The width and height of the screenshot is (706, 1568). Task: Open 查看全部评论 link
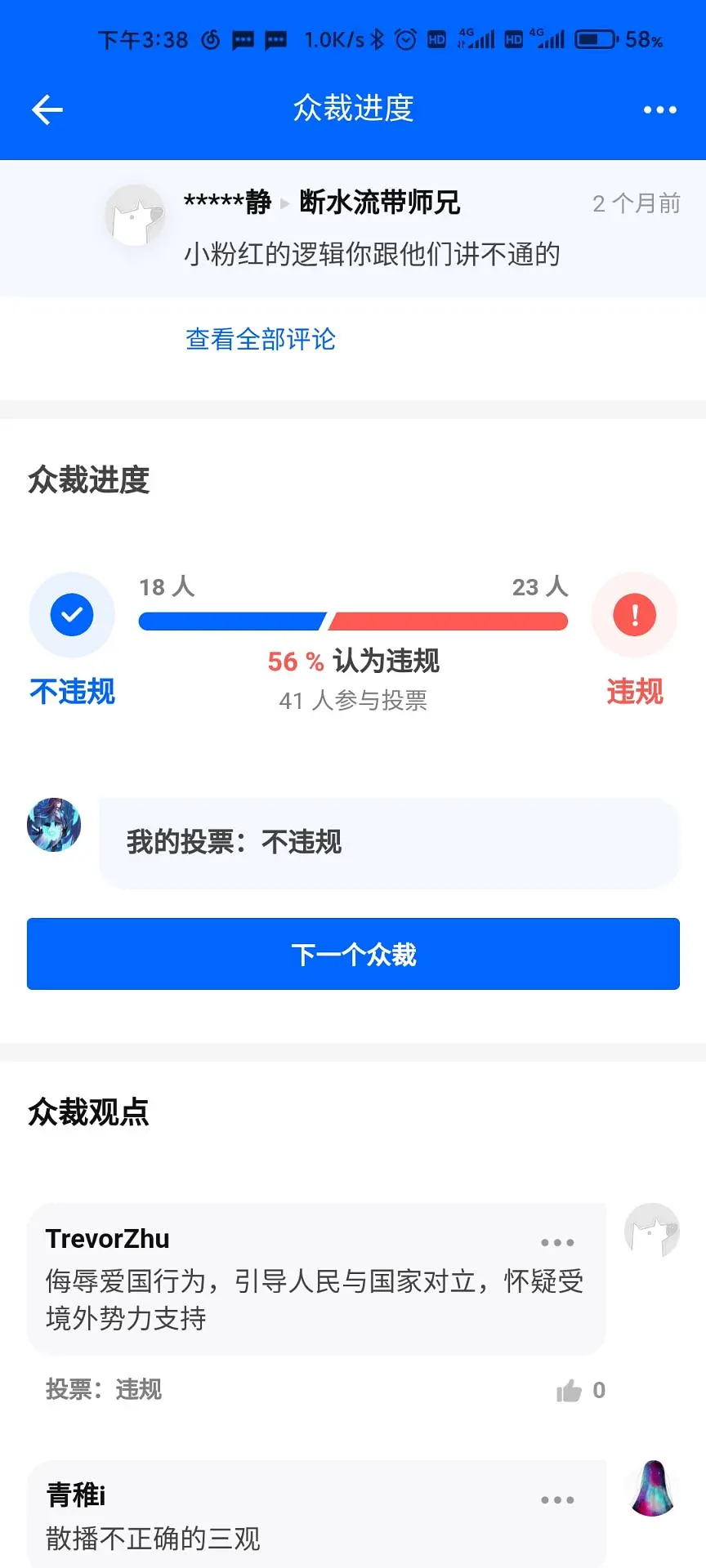click(x=261, y=339)
